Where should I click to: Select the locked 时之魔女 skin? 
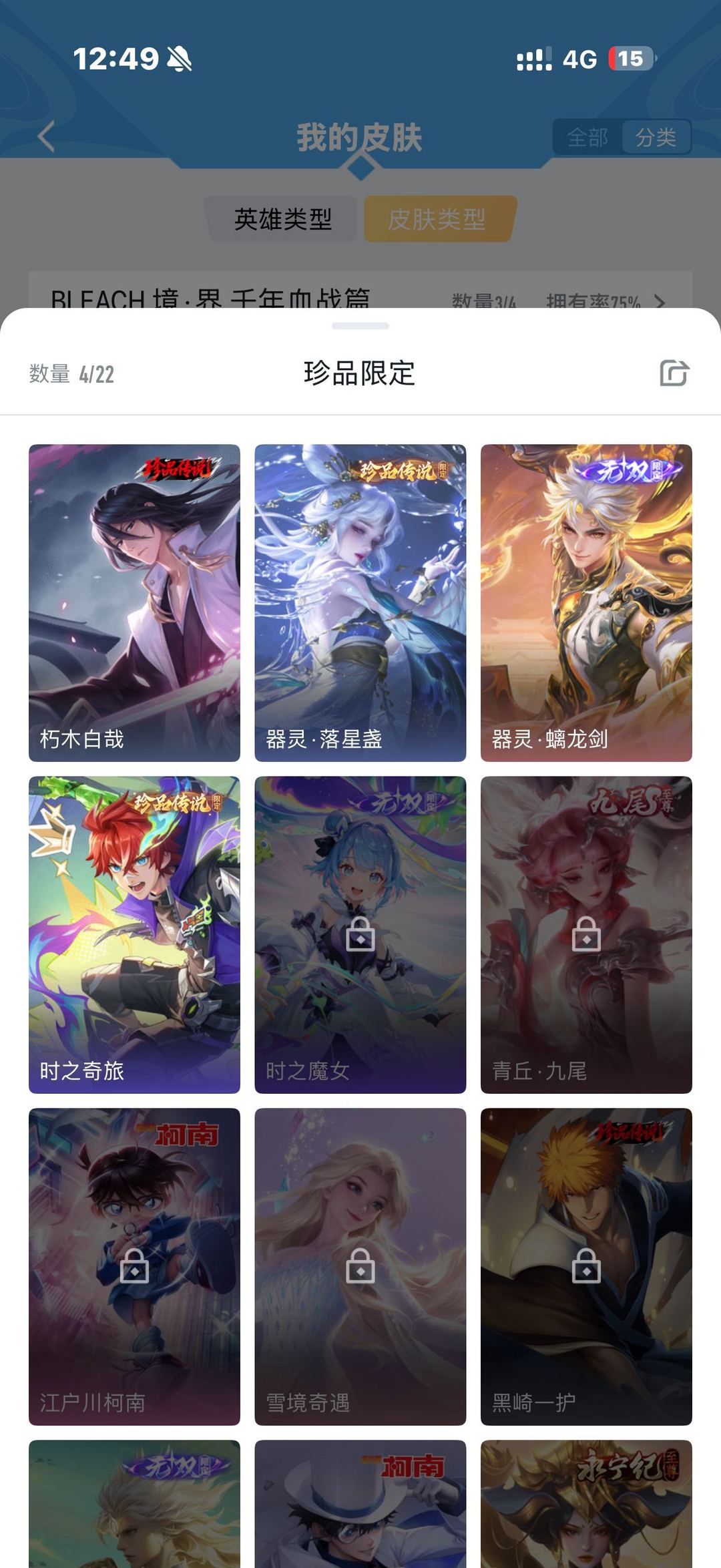(x=360, y=935)
